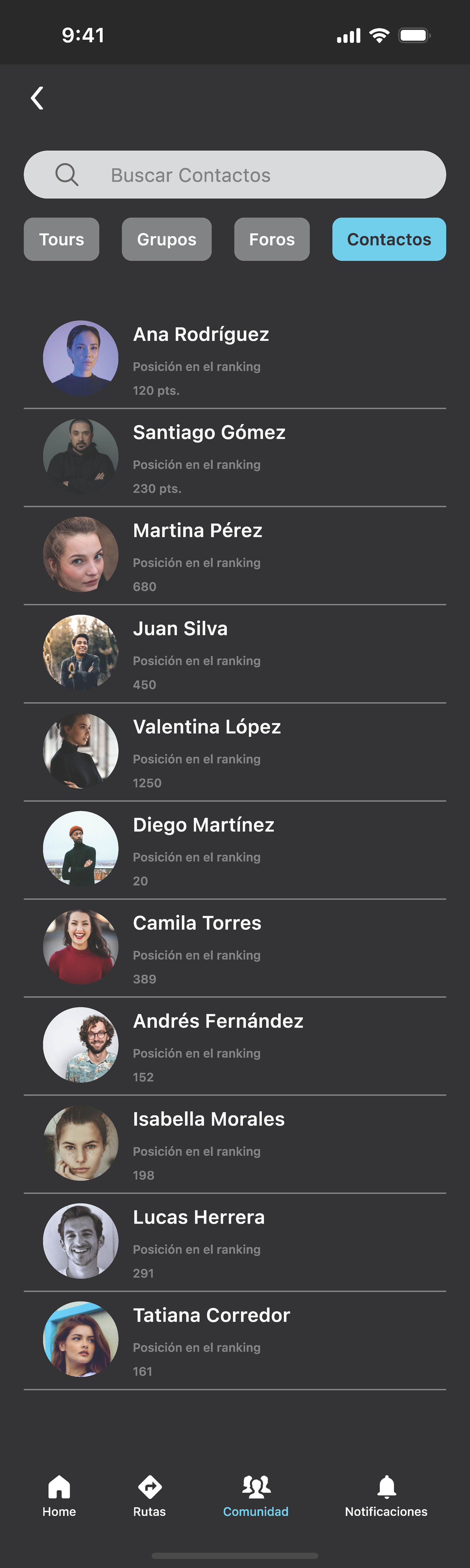The image size is (470, 1568).
Task: Select the Andrés Fernández contact row
Action: [235, 1045]
